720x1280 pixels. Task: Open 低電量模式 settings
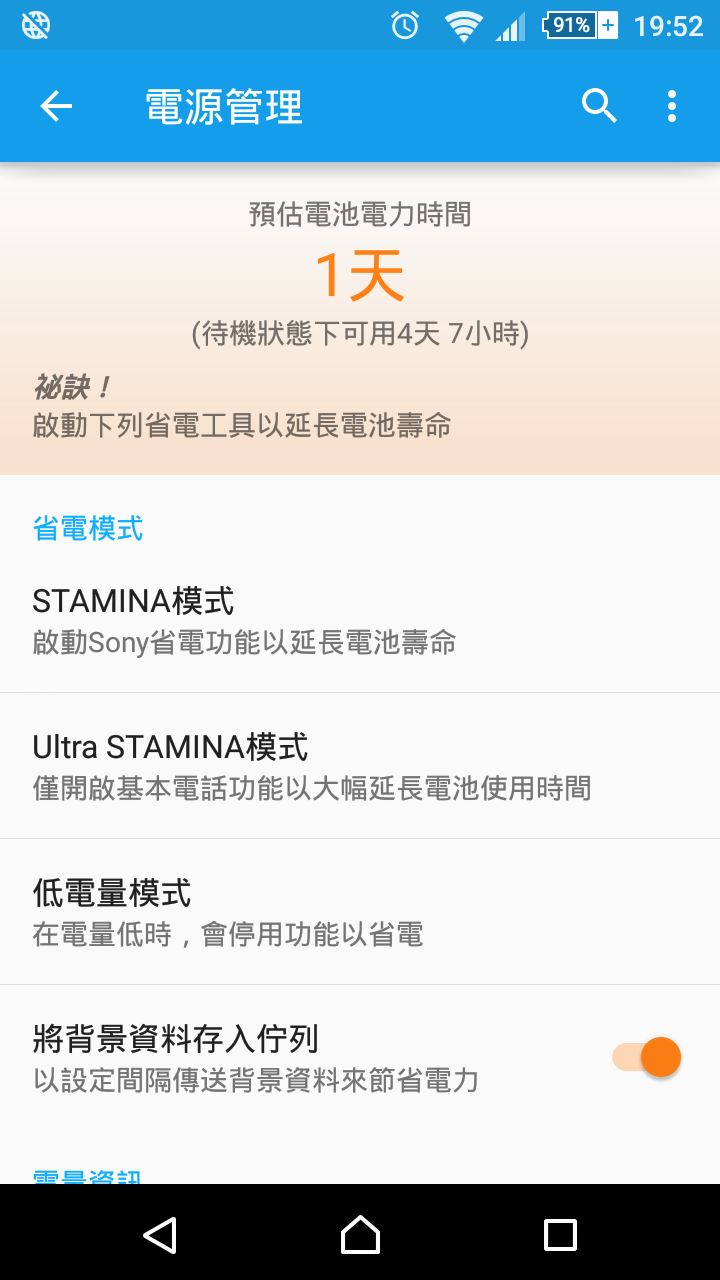pyautogui.click(x=360, y=912)
